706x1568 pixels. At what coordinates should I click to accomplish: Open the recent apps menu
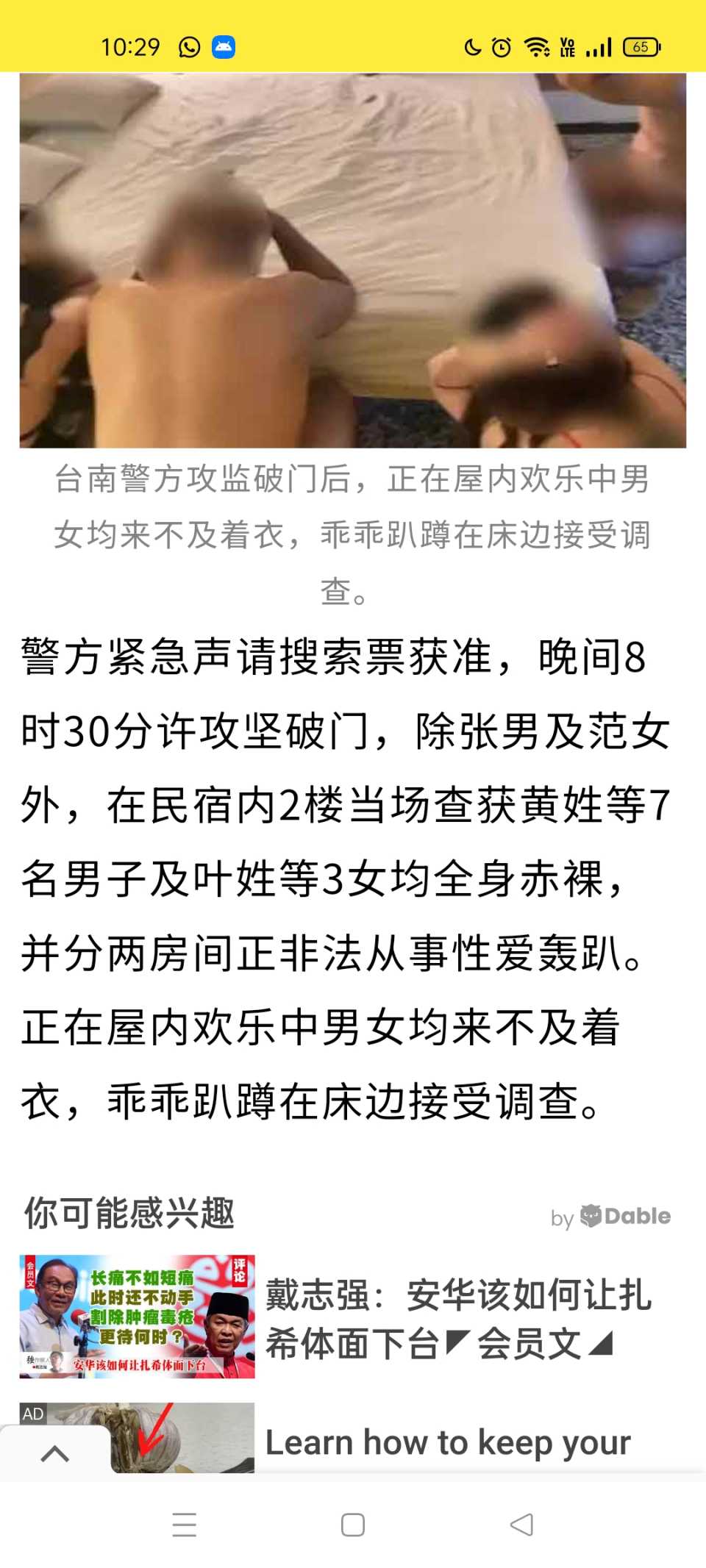pos(184,1525)
